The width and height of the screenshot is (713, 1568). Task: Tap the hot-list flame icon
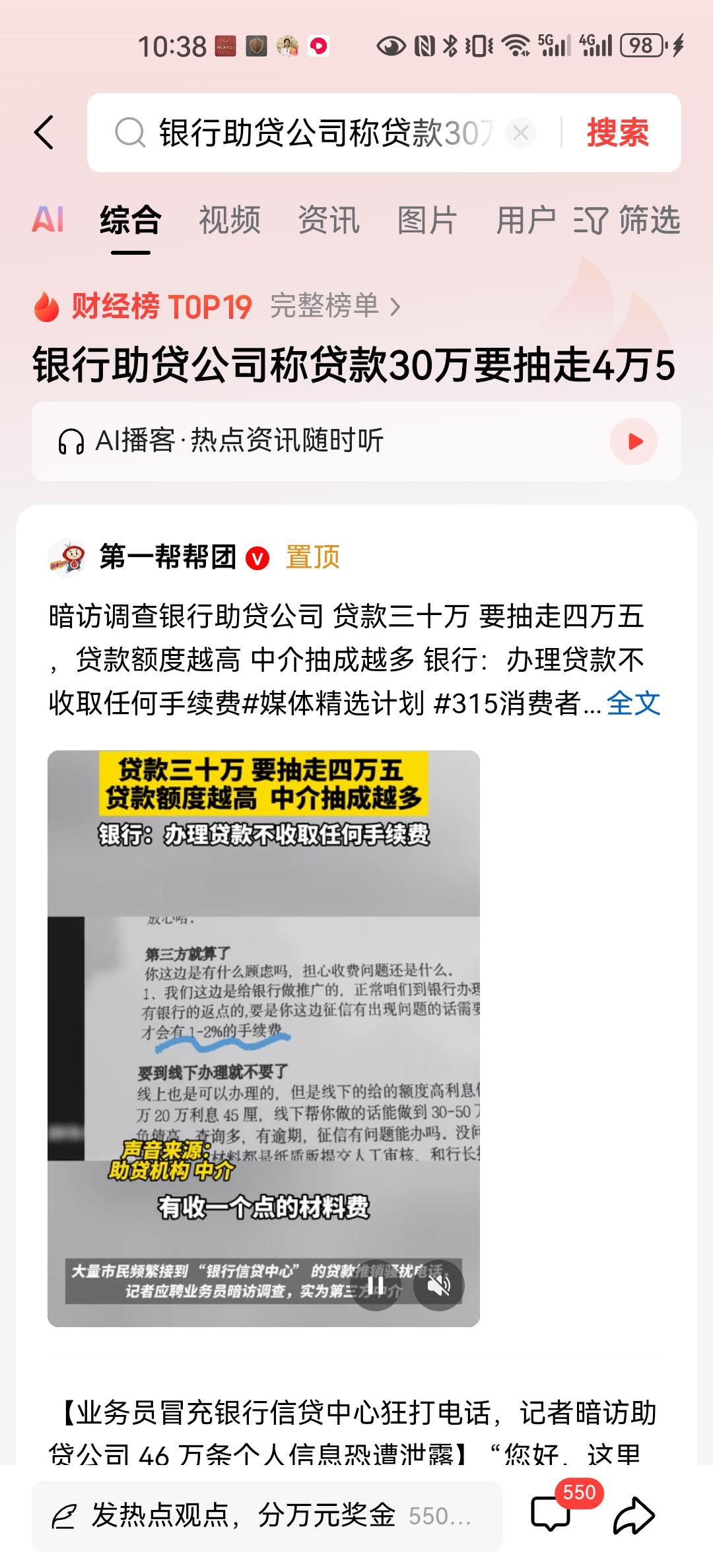pyautogui.click(x=45, y=306)
